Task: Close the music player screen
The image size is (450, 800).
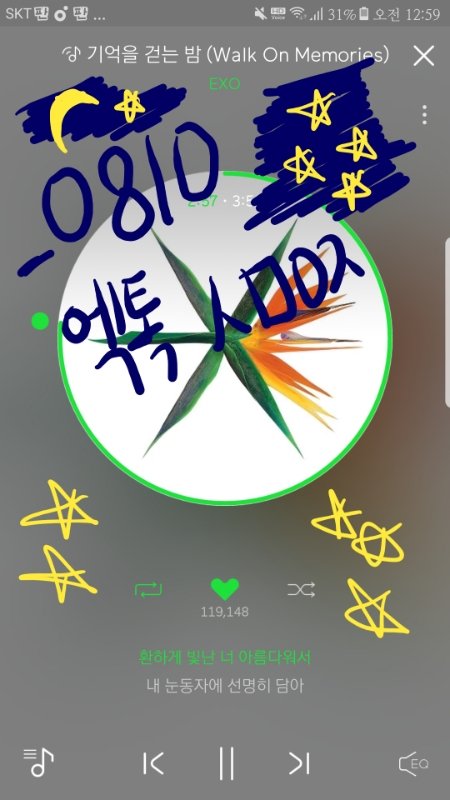Action: (423, 56)
